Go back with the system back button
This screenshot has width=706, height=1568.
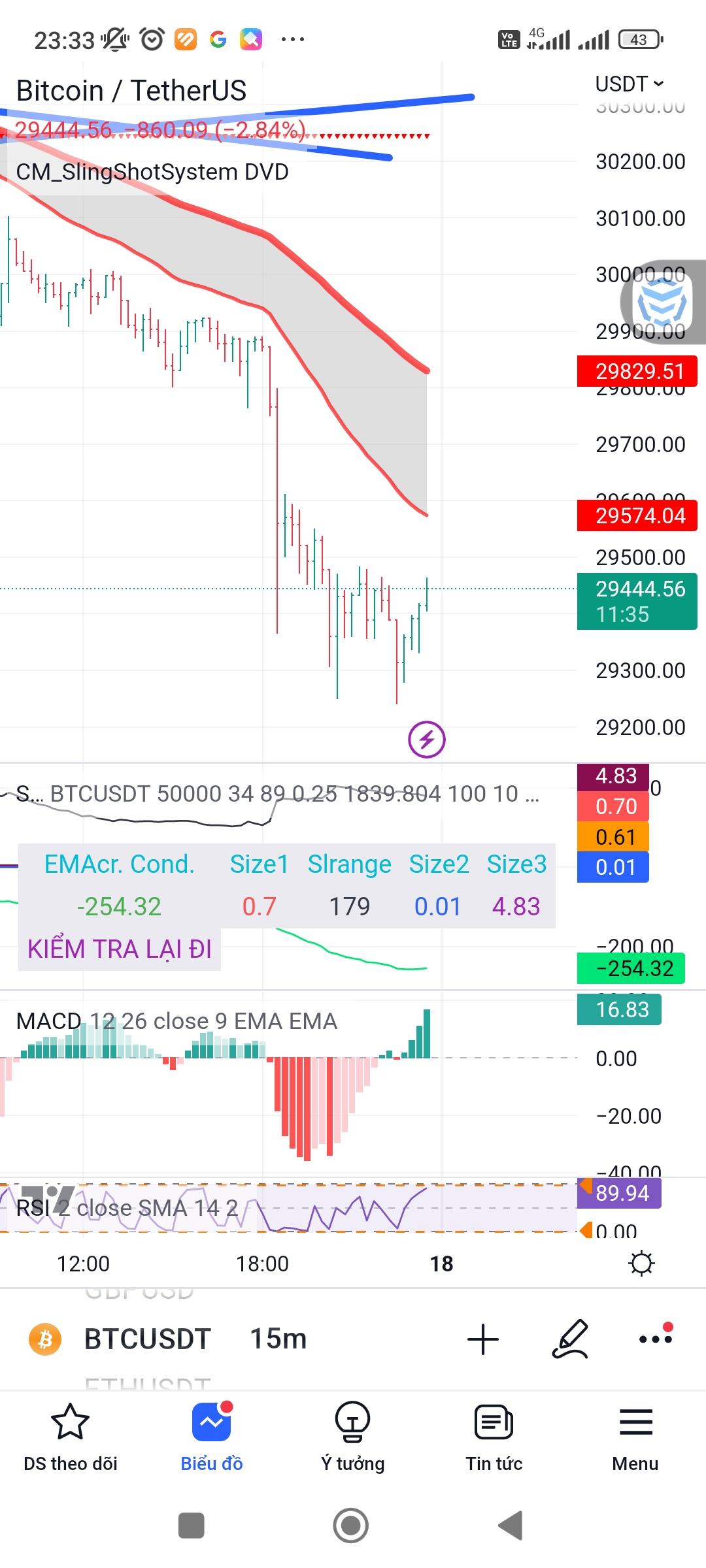[511, 1526]
